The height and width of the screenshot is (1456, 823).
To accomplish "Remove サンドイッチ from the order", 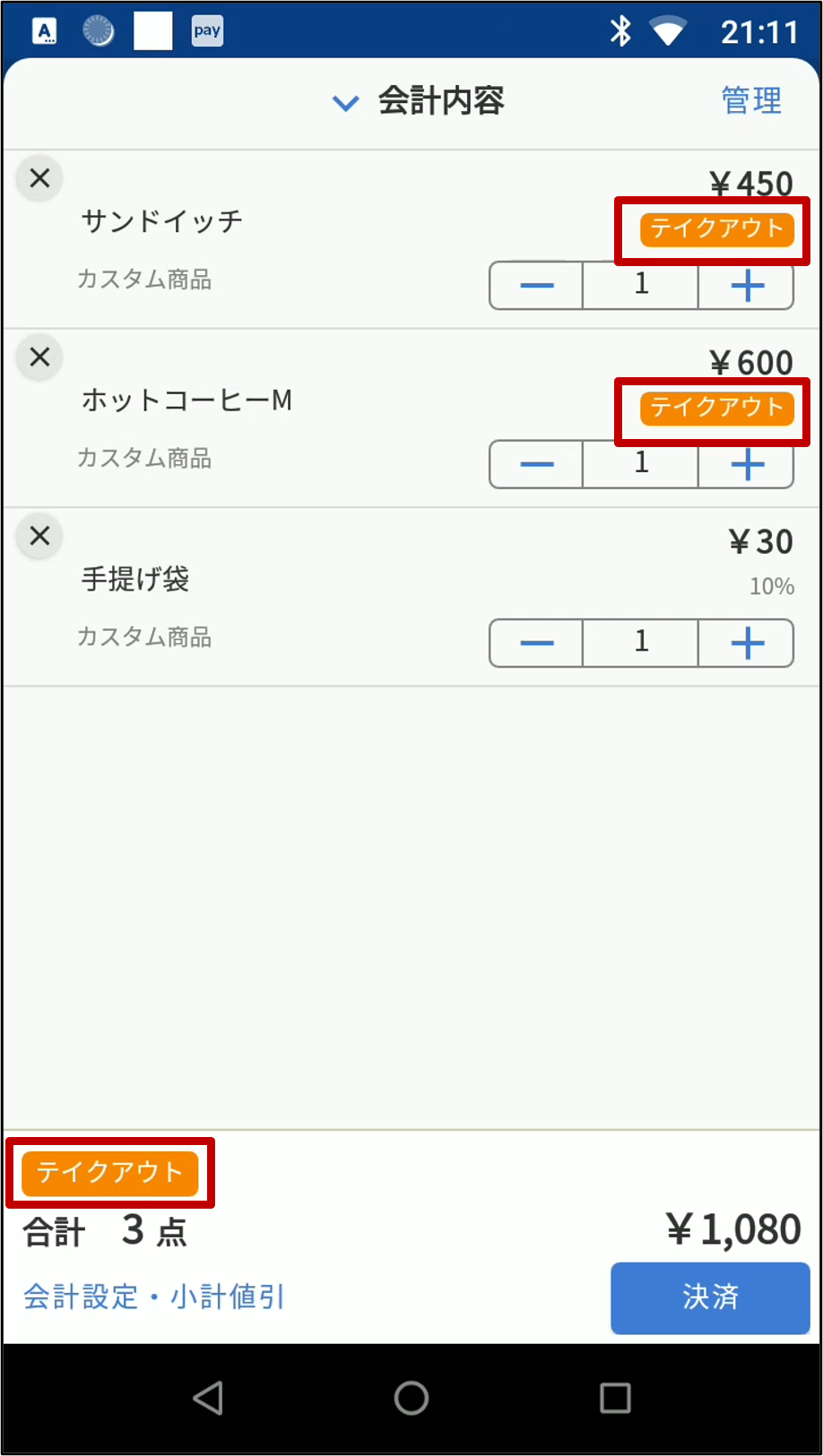I will pos(39,178).
